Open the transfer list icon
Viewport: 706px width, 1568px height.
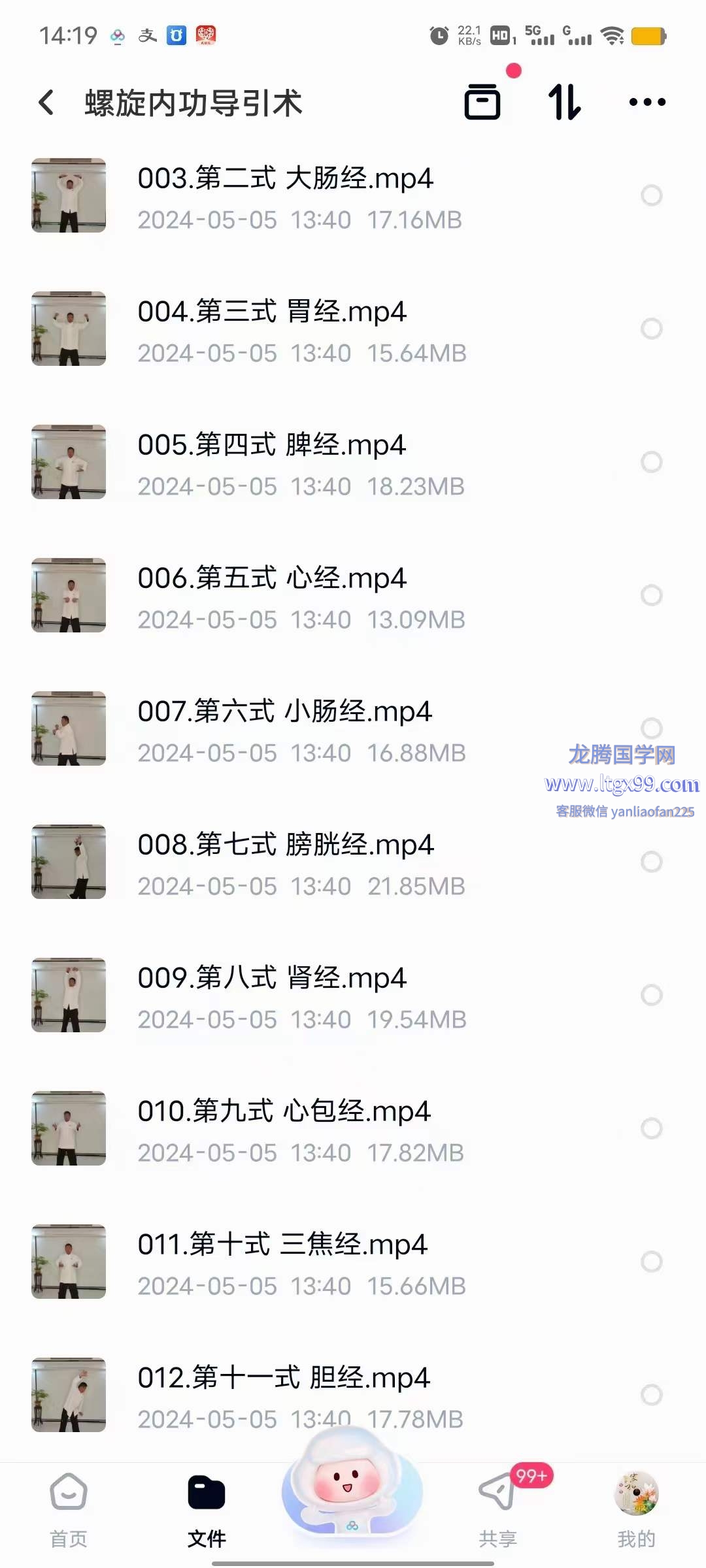(x=482, y=102)
